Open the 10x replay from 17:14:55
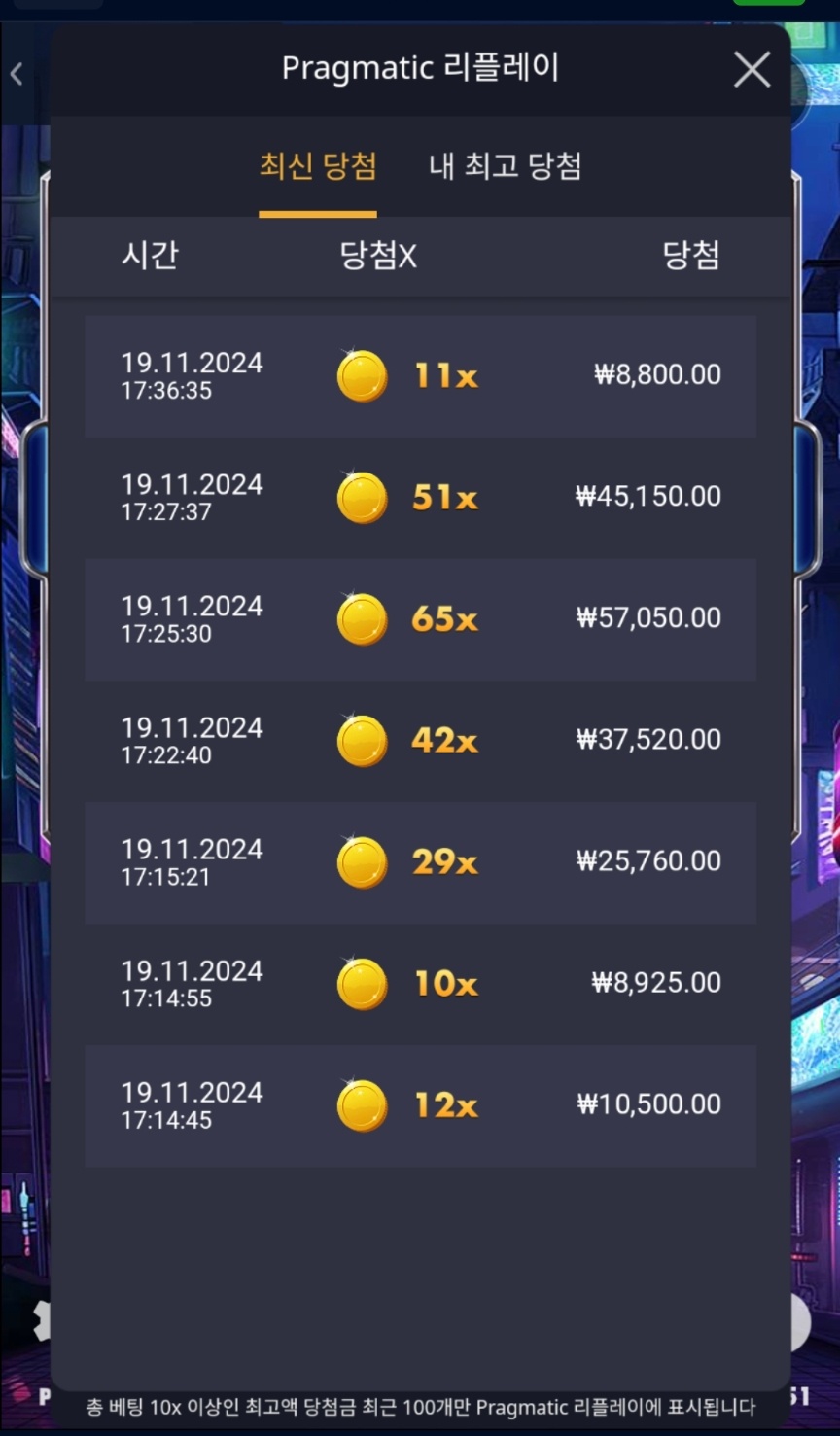Viewport: 840px width, 1436px height. tap(420, 984)
